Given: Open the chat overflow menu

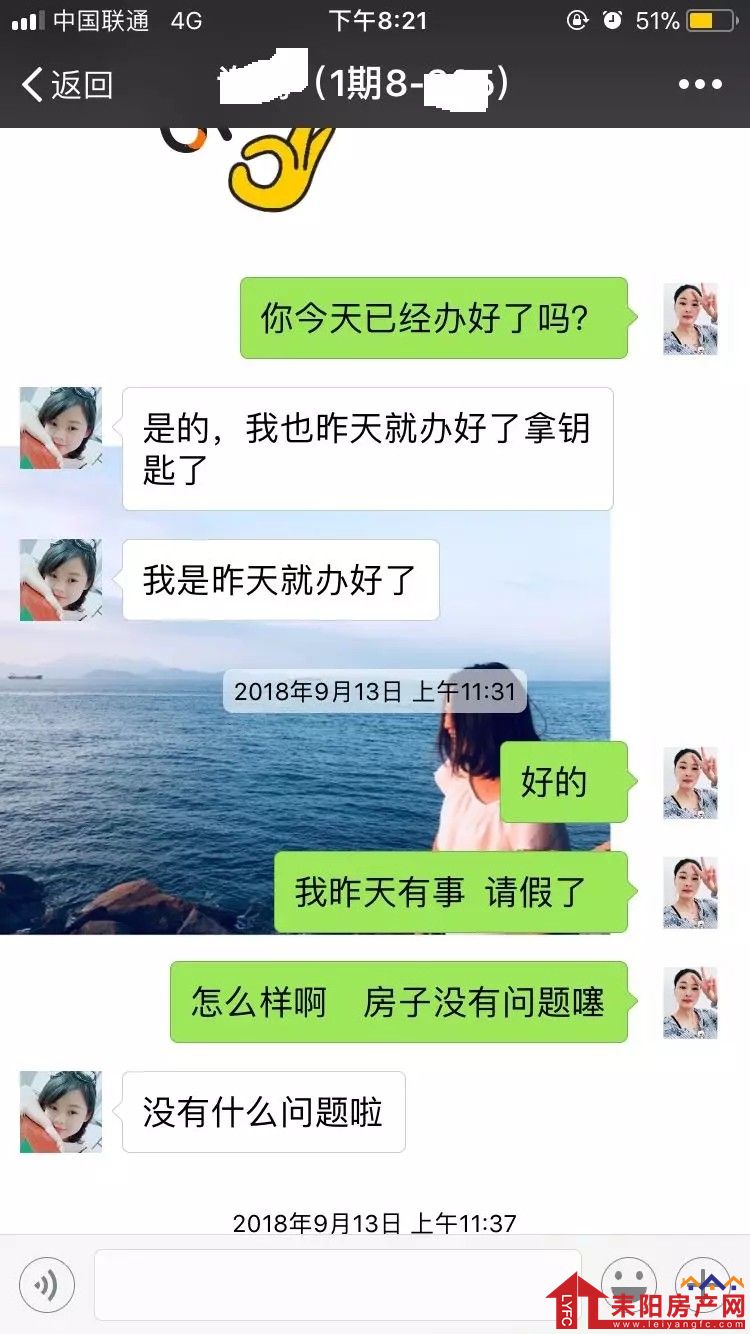Looking at the screenshot, I should pyautogui.click(x=700, y=85).
